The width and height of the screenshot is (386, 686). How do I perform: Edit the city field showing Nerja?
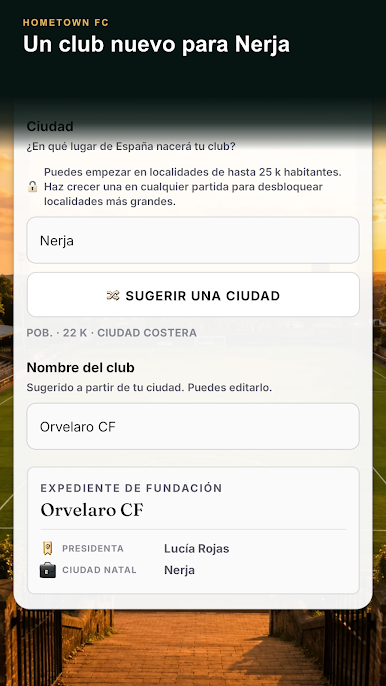pyautogui.click(x=193, y=240)
